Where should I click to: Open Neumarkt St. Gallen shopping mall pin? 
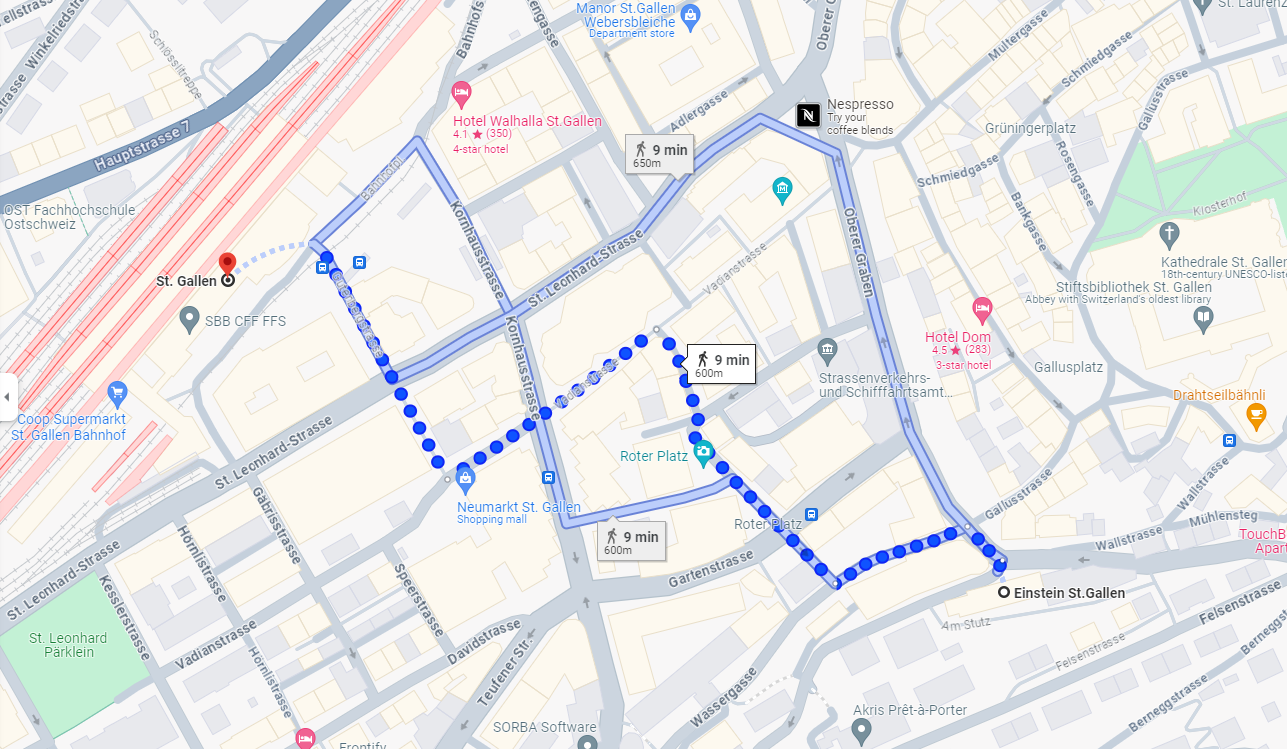click(465, 481)
